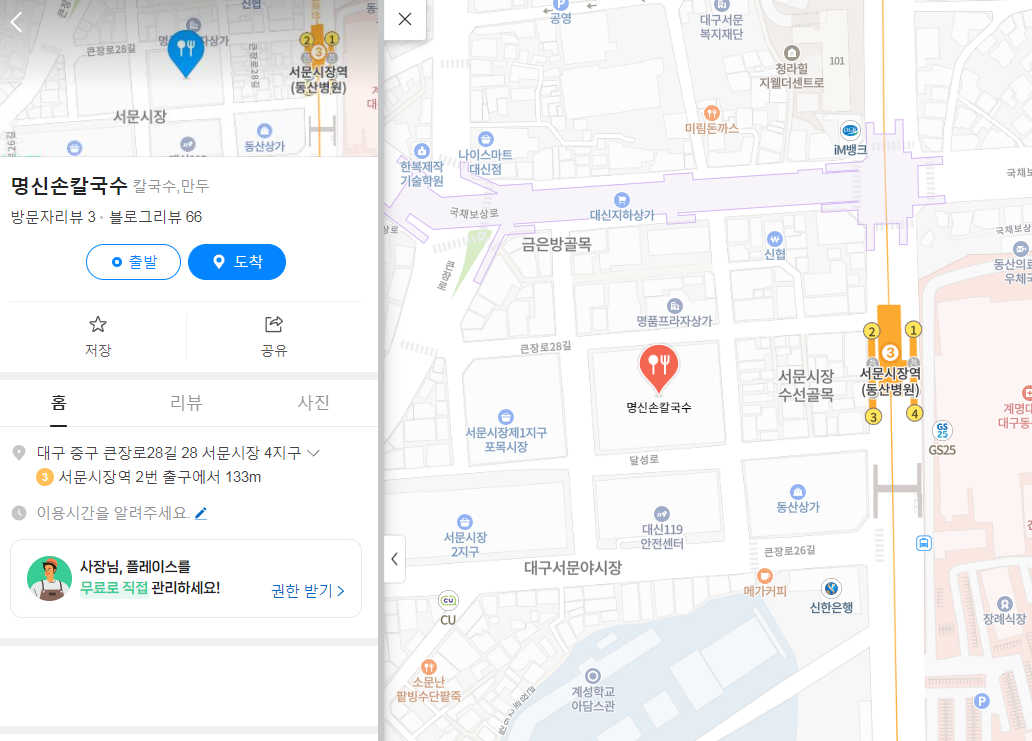Screen dimensions: 1032x741
Task: Edit the 이용시간 business hours
Action: pos(201,513)
